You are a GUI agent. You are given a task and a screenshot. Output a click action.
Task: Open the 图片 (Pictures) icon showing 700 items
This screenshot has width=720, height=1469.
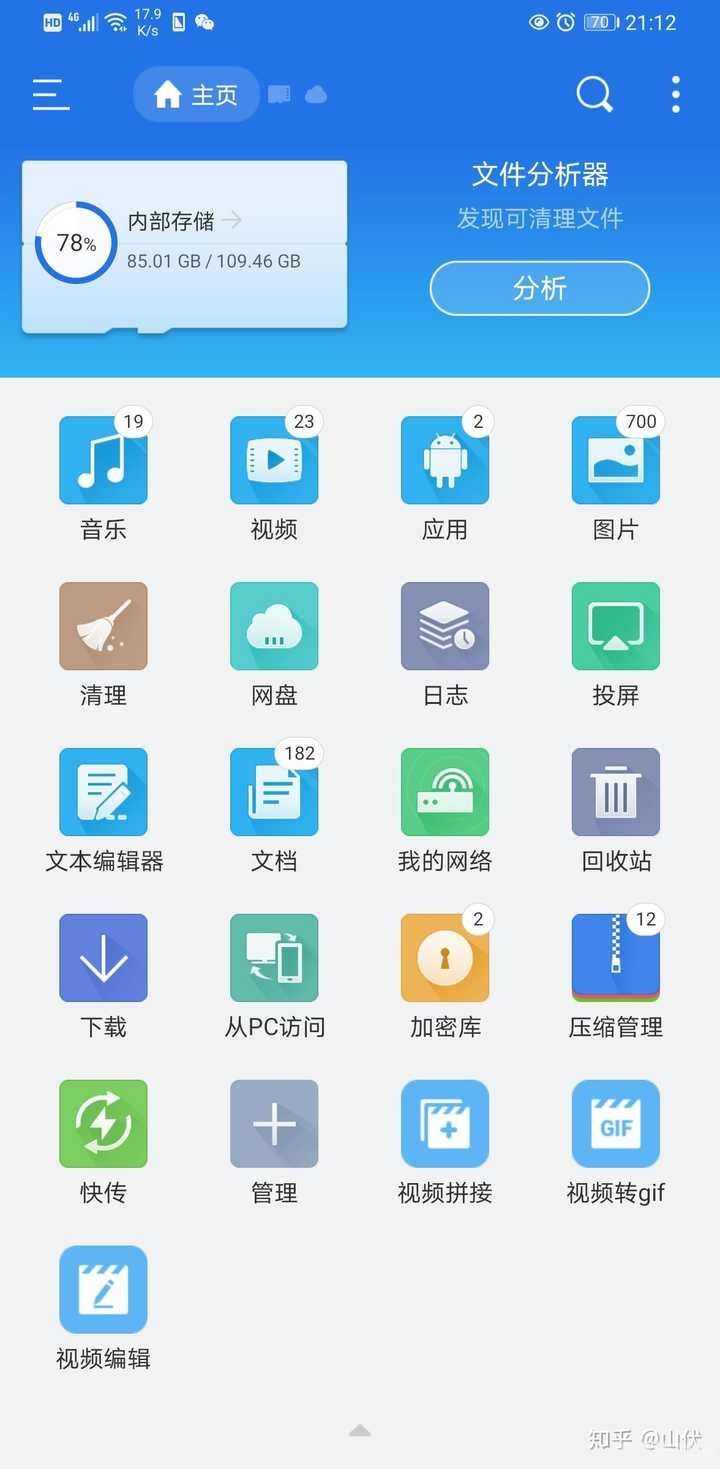click(x=614, y=459)
